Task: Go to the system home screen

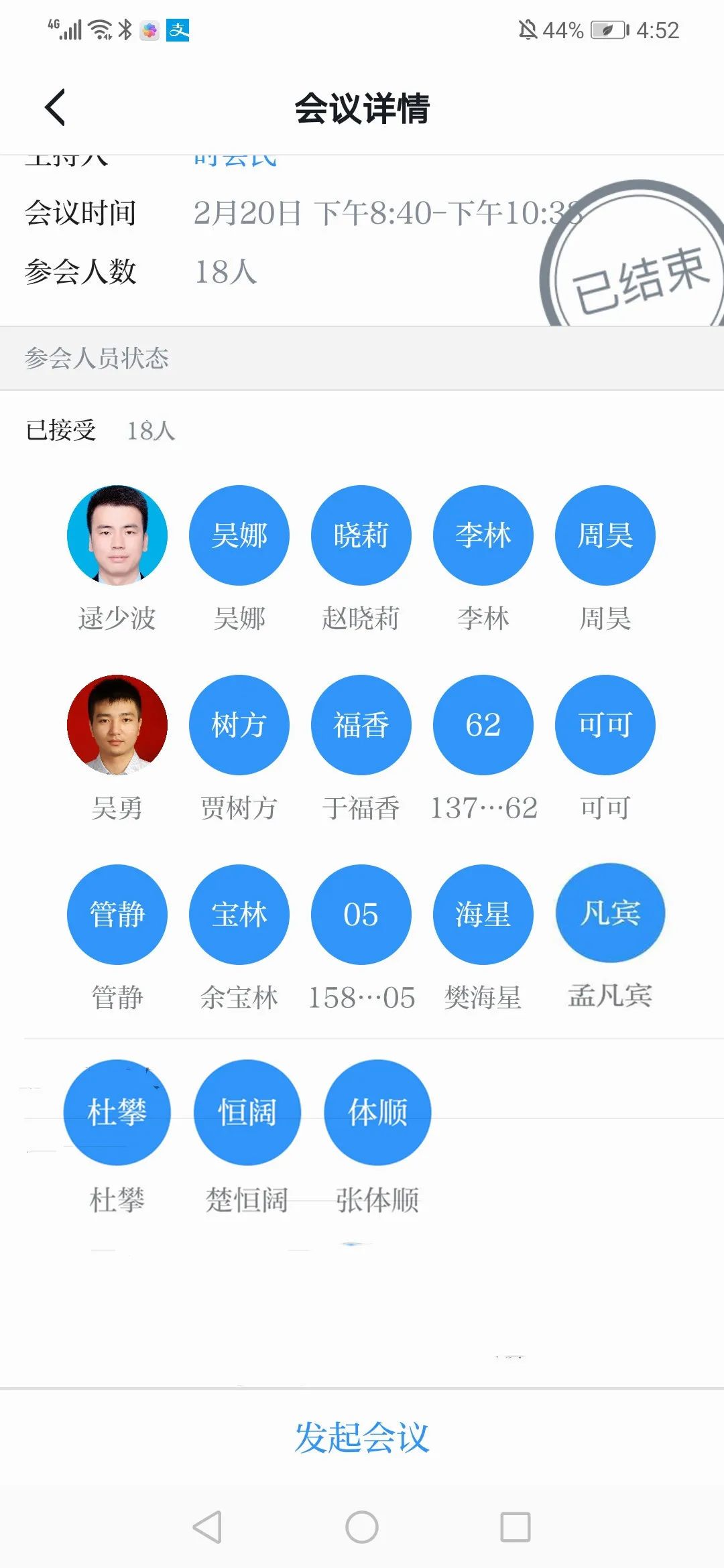Action: tap(362, 1527)
